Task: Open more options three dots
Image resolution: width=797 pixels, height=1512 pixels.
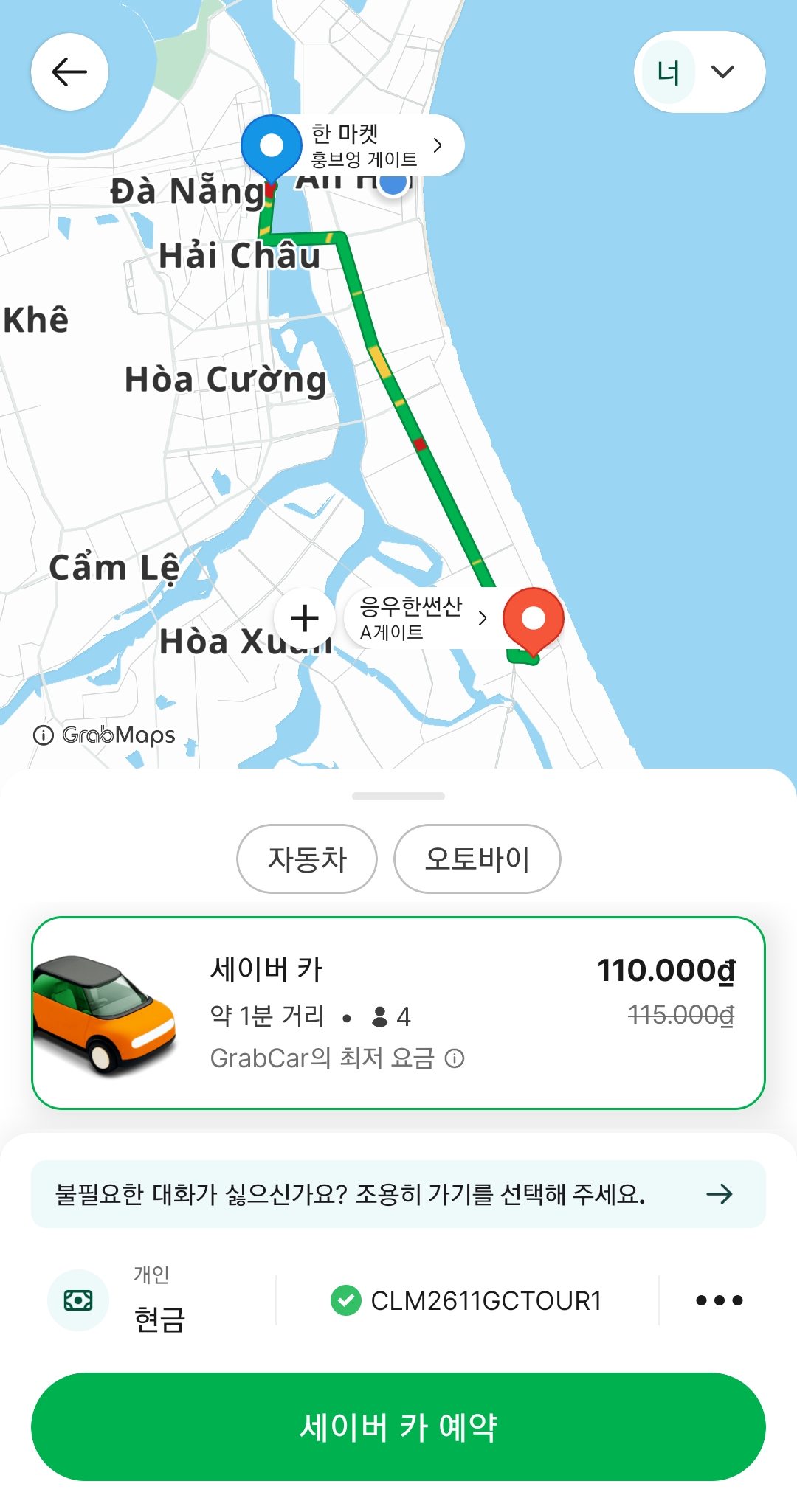Action: 719,1300
